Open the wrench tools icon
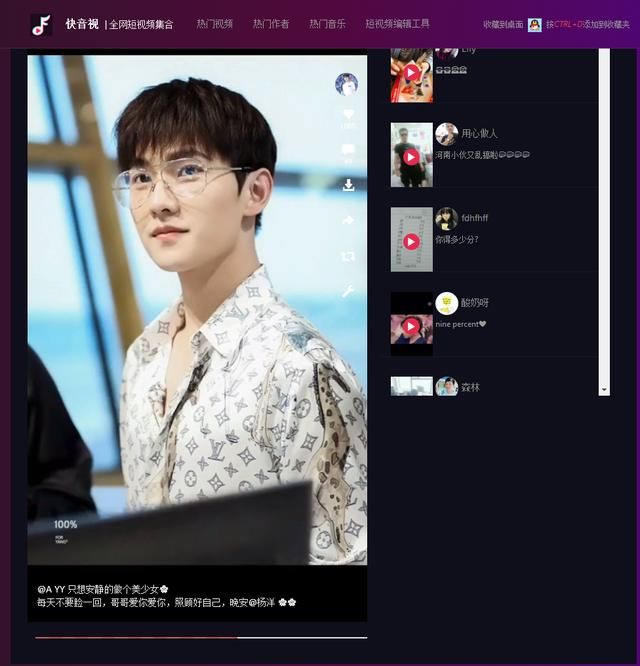 [x=348, y=291]
